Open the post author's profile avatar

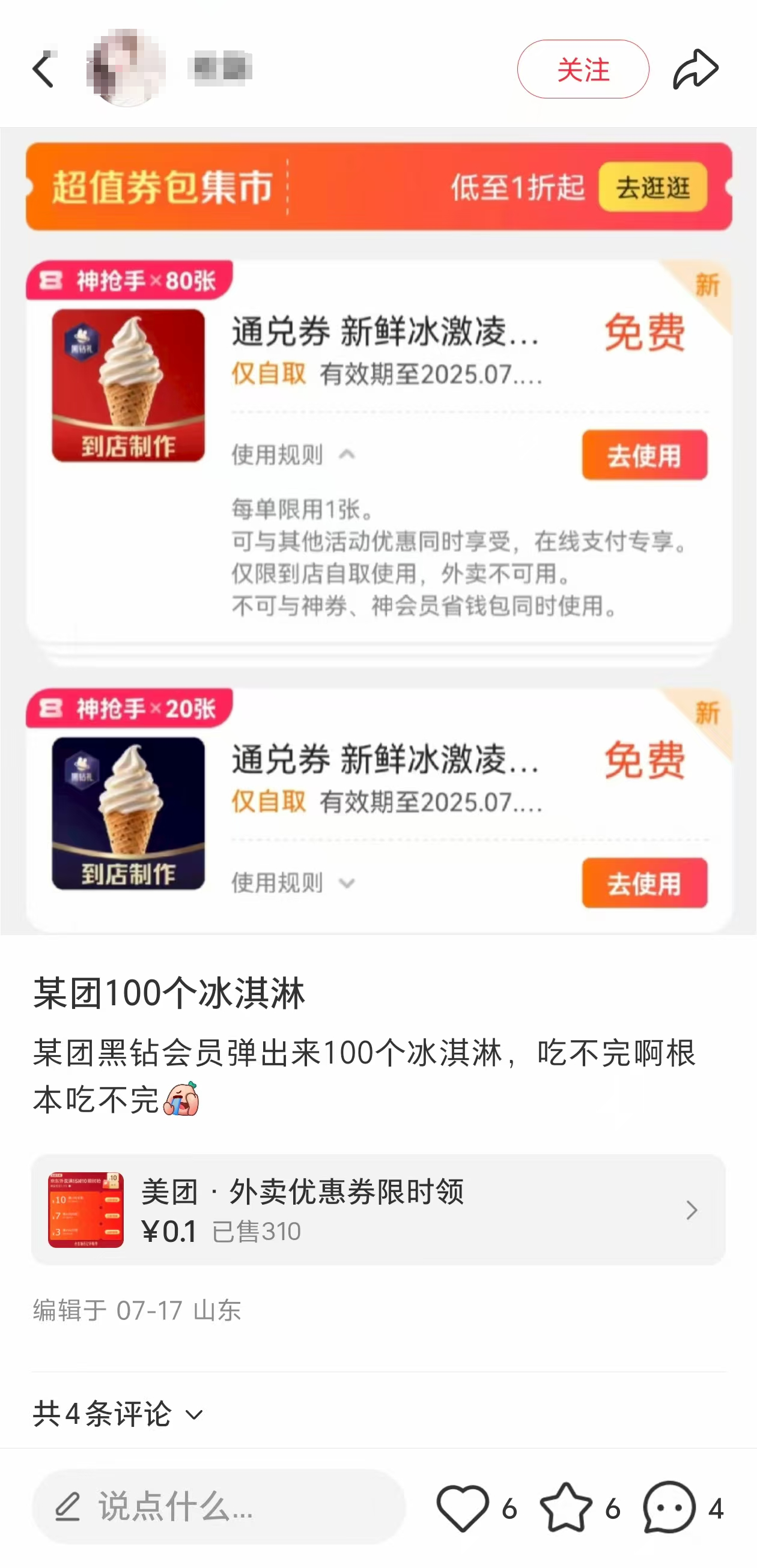(x=126, y=68)
